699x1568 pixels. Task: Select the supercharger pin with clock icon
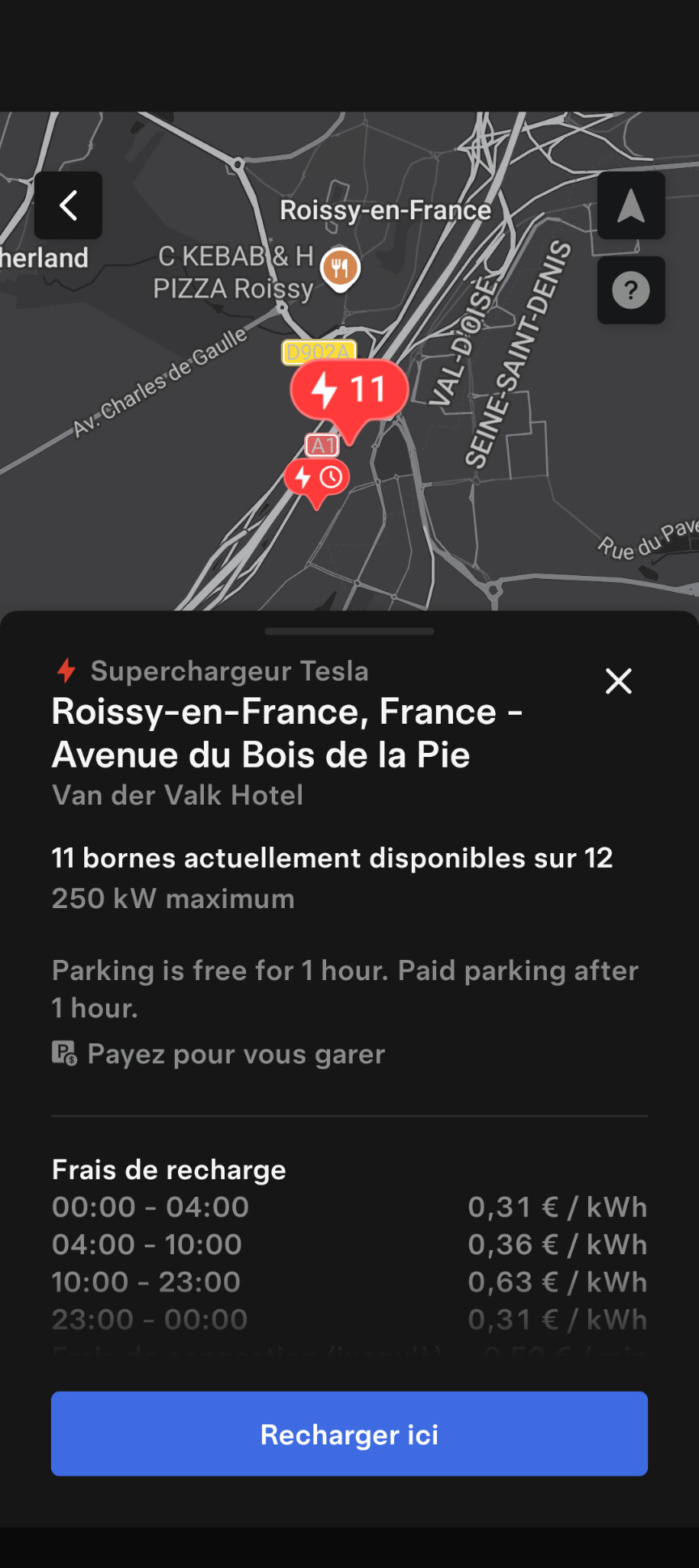(x=316, y=479)
